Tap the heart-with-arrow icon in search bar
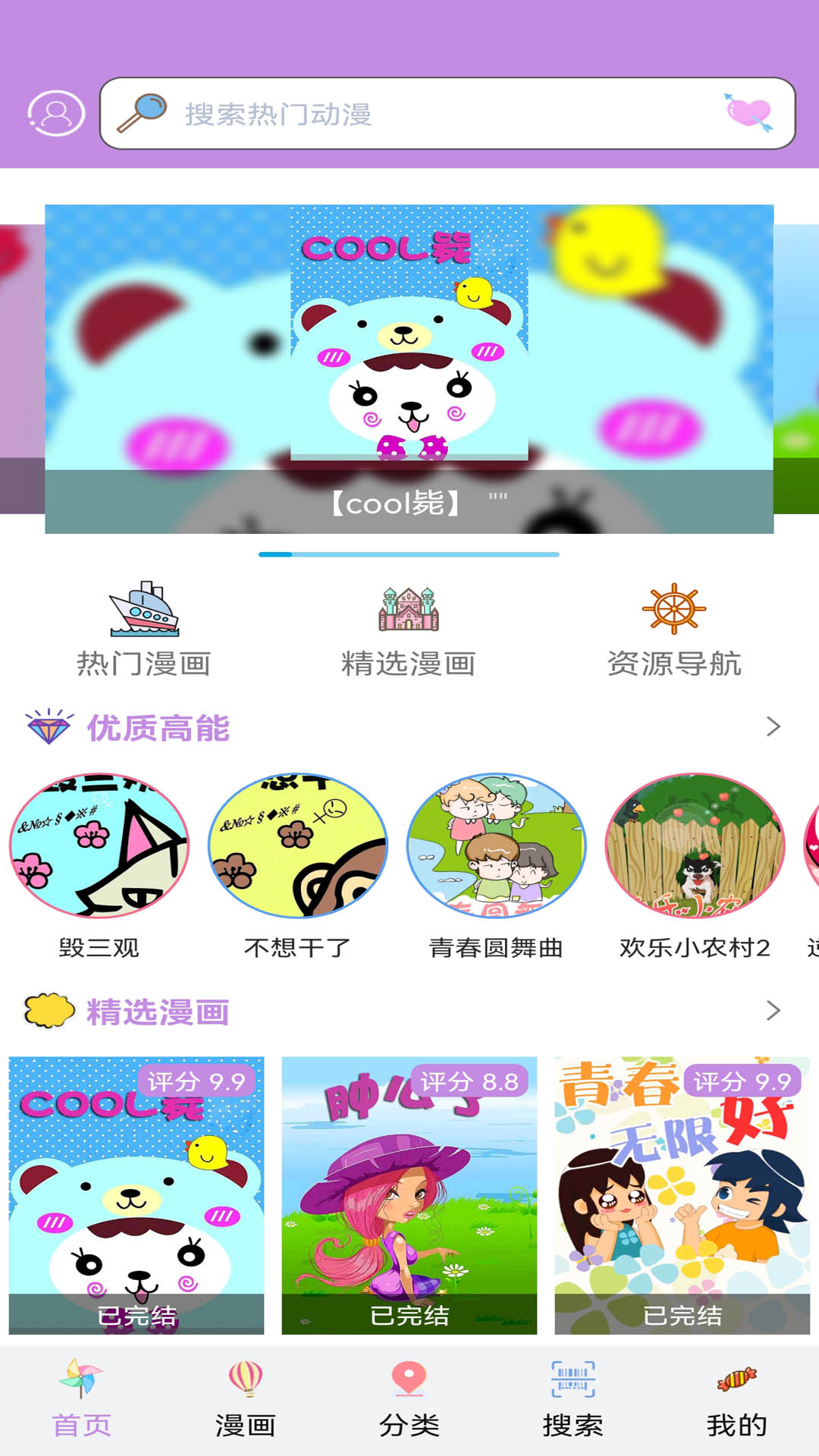 tap(749, 112)
